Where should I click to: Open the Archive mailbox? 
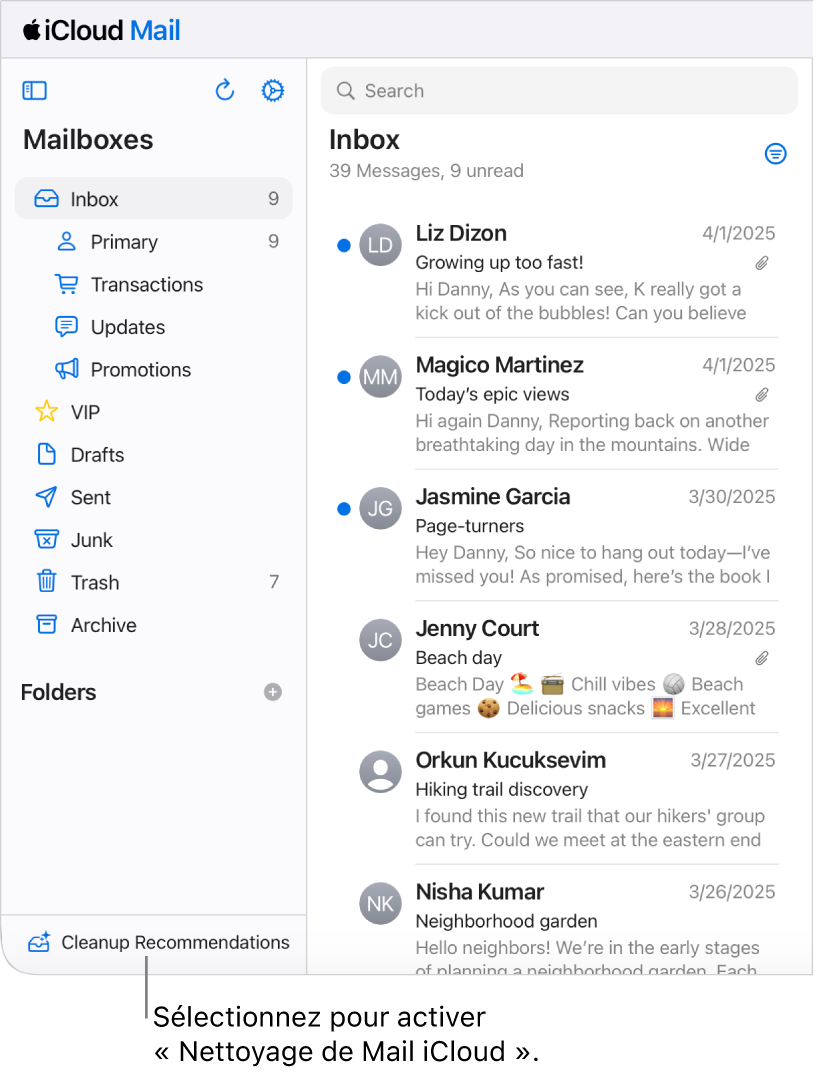pyautogui.click(x=103, y=625)
